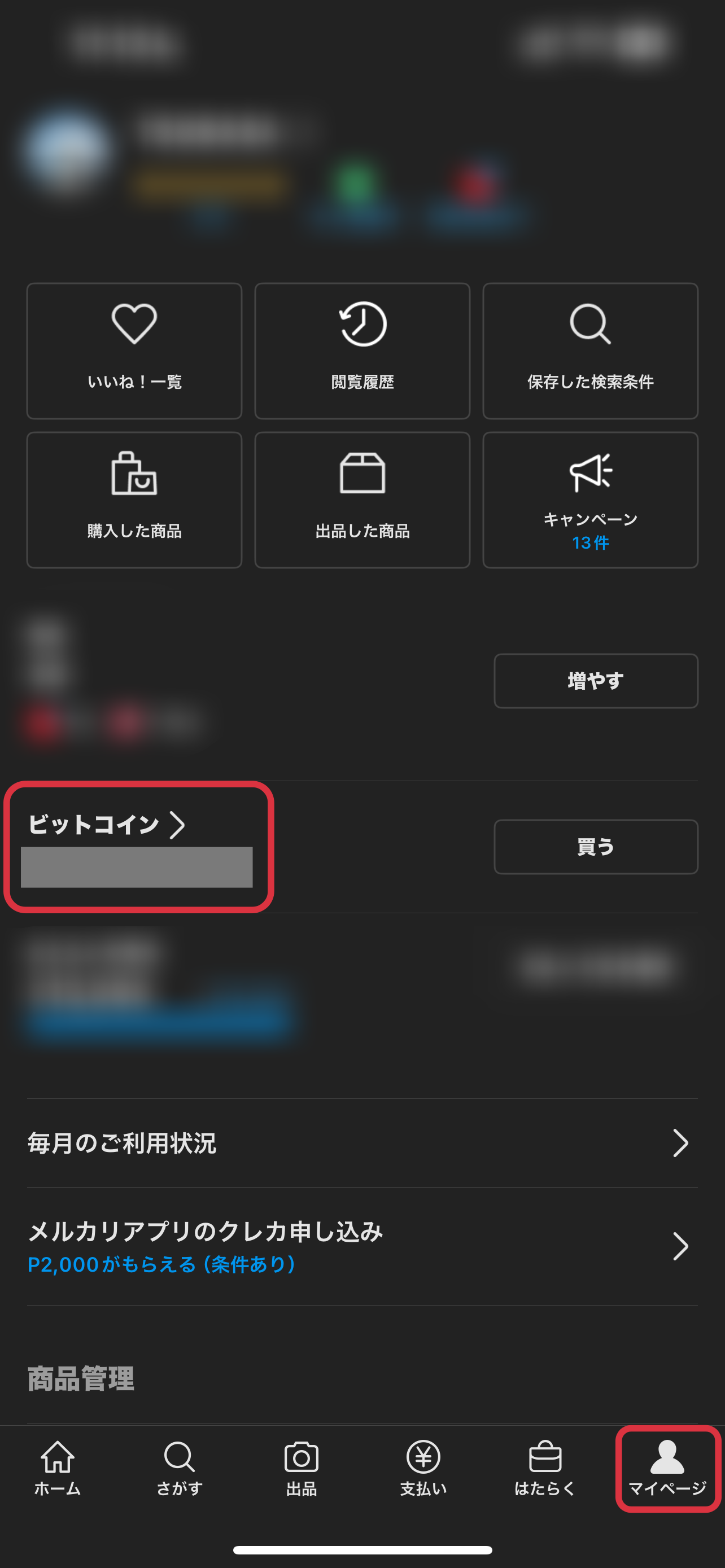This screenshot has height=1568, width=725.
Task: Switch to the さがす search tab
Action: click(x=179, y=1468)
